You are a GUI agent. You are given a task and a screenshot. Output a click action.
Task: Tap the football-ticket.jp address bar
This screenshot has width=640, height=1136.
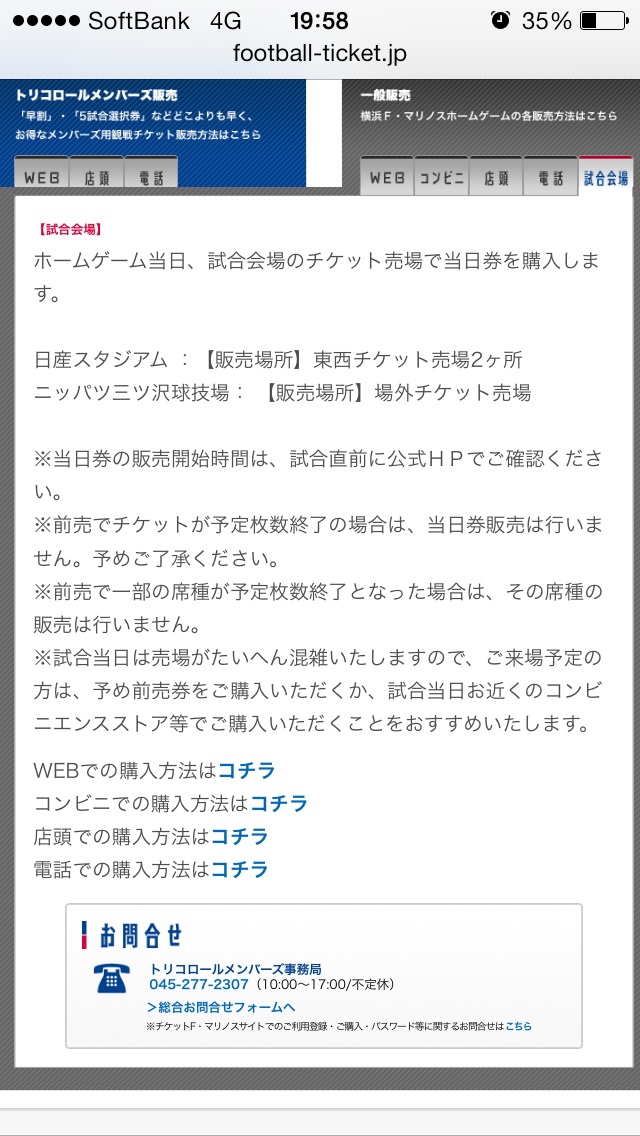pos(320,53)
